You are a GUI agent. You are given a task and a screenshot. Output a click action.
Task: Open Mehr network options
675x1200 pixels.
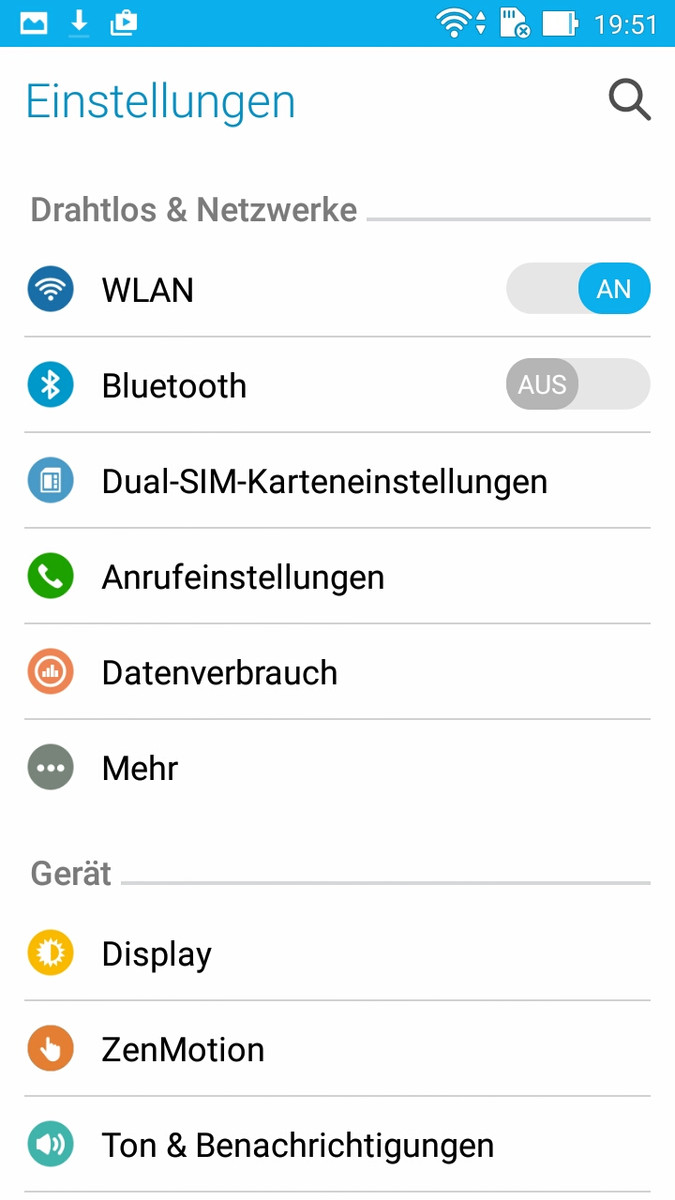(x=338, y=768)
